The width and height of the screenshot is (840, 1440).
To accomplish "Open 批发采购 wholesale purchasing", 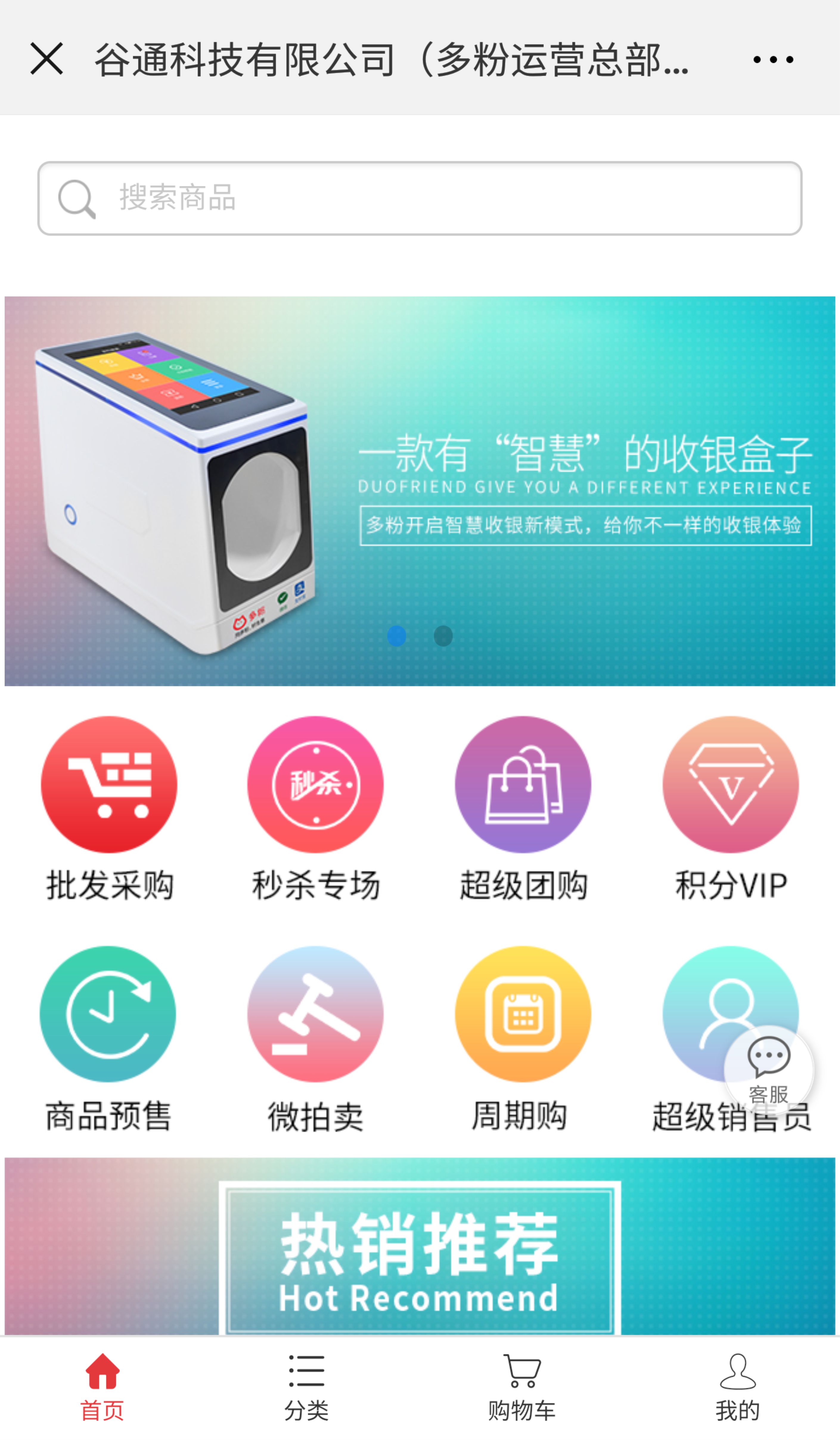I will [x=108, y=806].
